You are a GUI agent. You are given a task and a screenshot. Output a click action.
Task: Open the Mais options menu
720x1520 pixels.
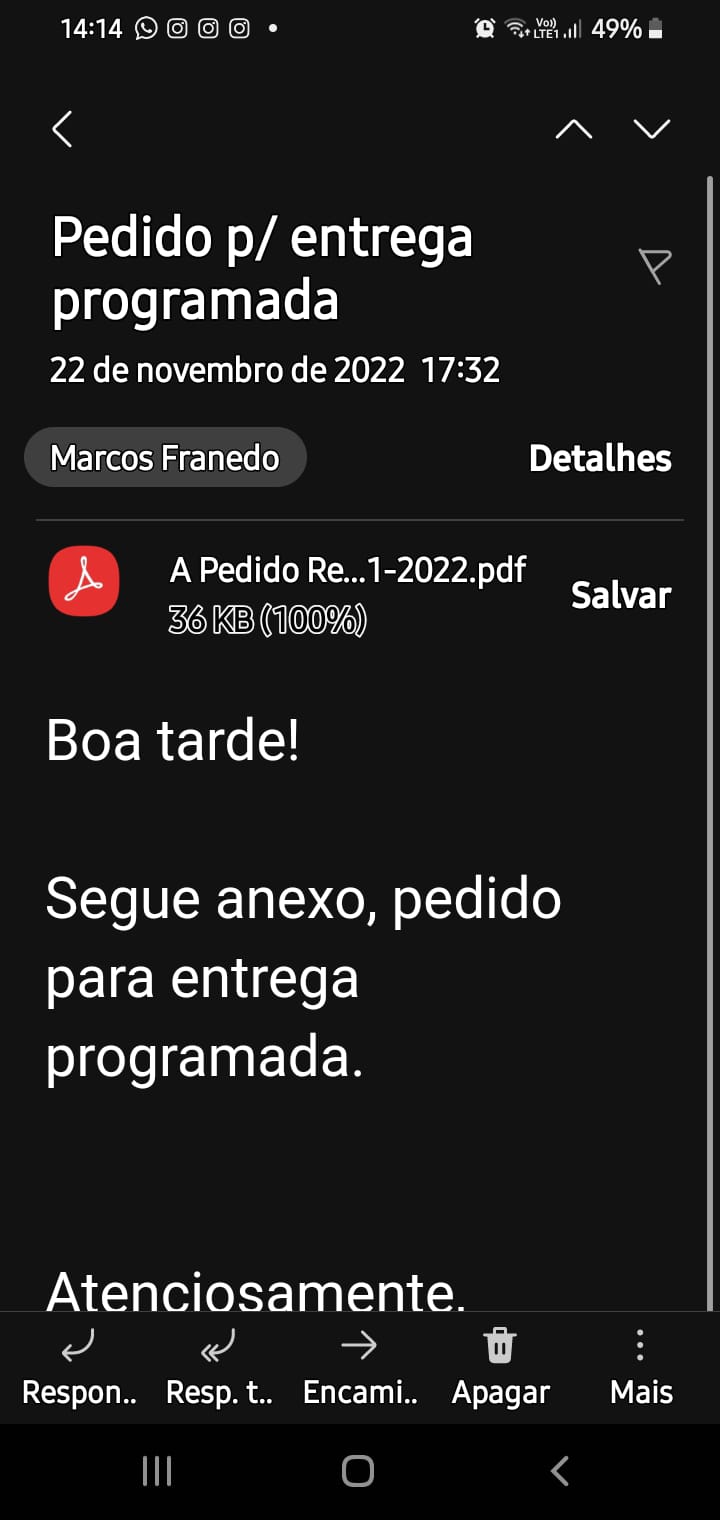[x=641, y=1366]
